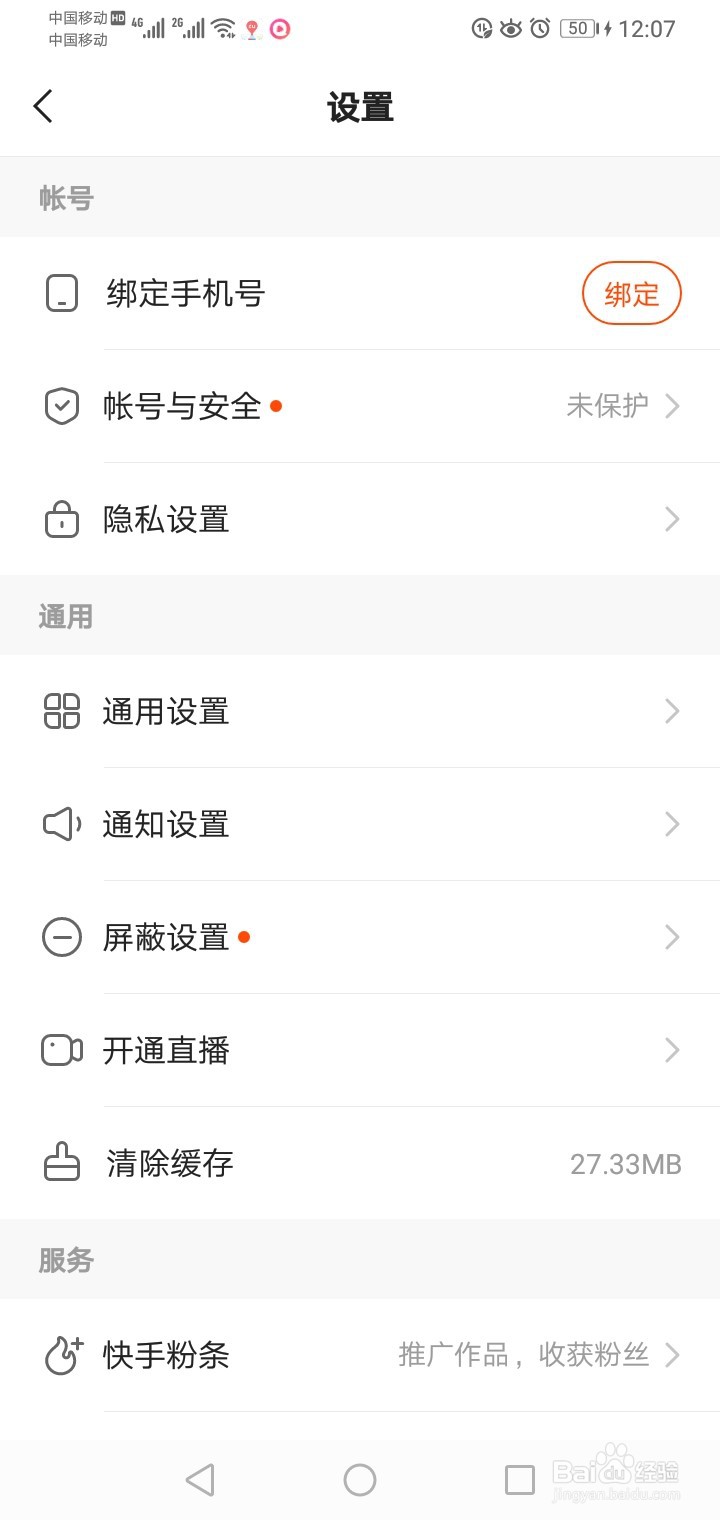Click the camera icon for 开通直播

point(61,1050)
